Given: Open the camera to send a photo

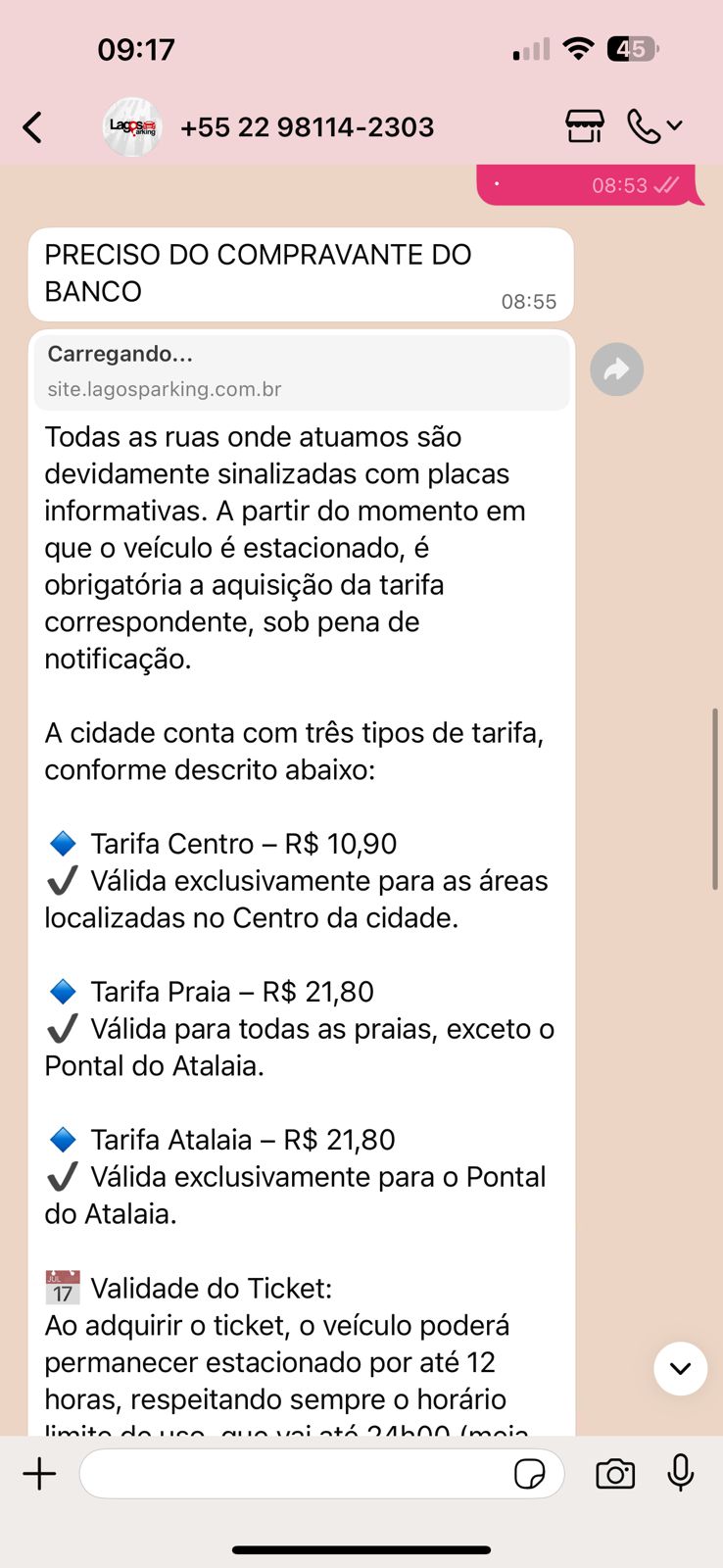Looking at the screenshot, I should coord(615,1474).
